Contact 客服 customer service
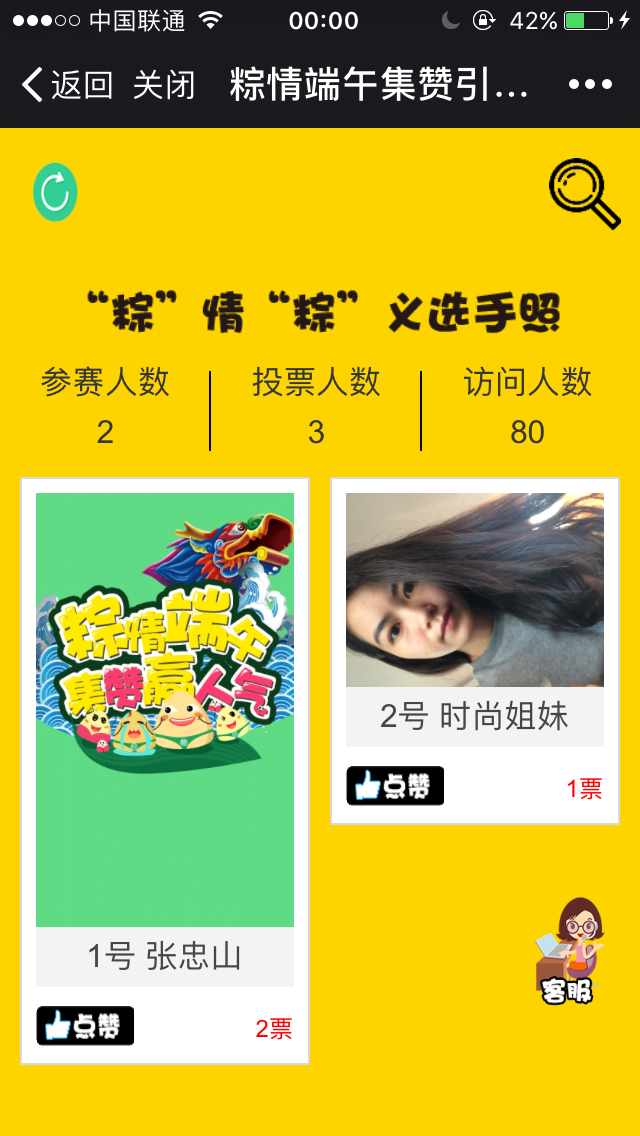Screen dimensions: 640x1136 tap(569, 951)
